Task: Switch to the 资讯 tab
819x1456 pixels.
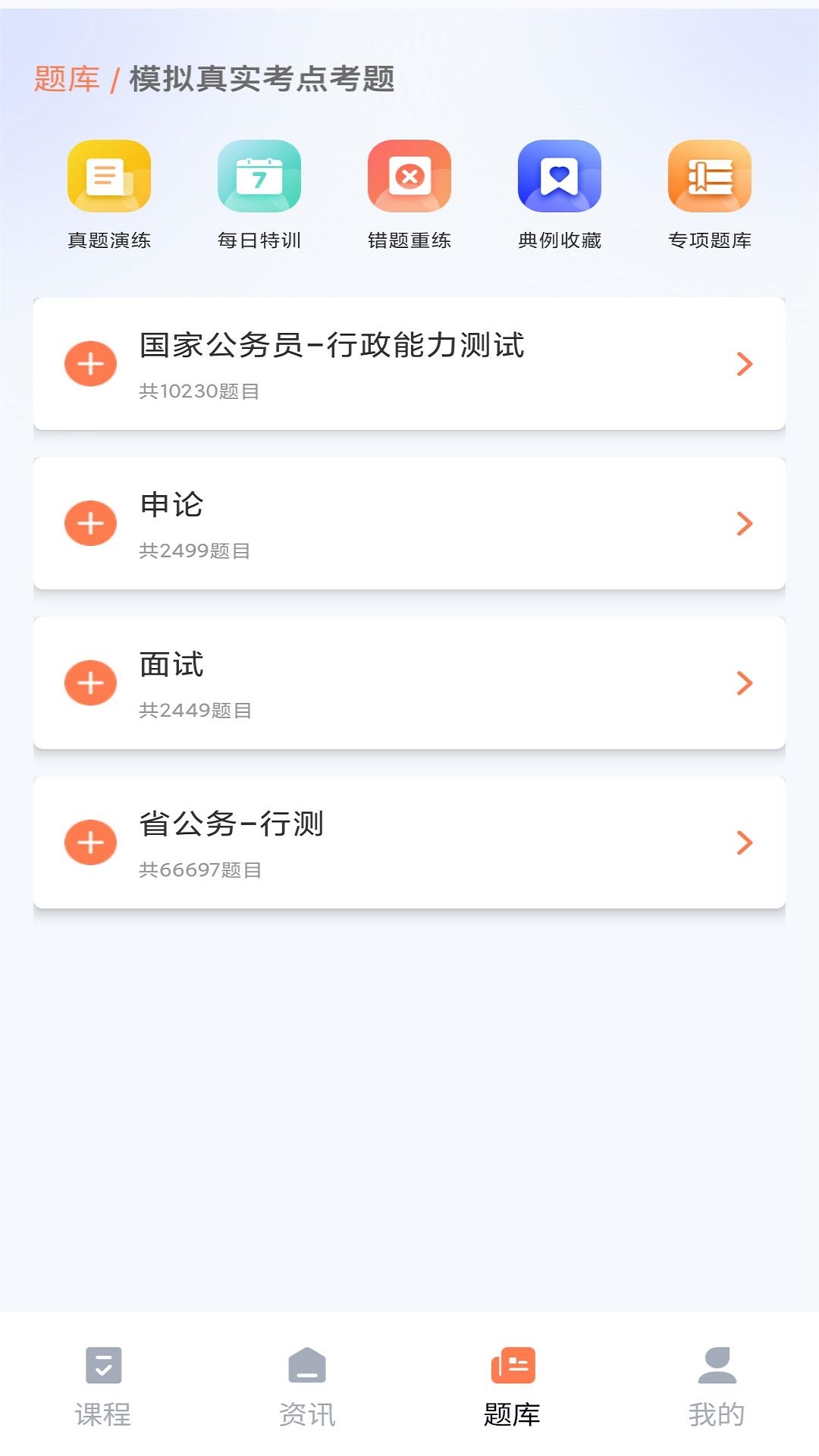Action: (x=307, y=1386)
